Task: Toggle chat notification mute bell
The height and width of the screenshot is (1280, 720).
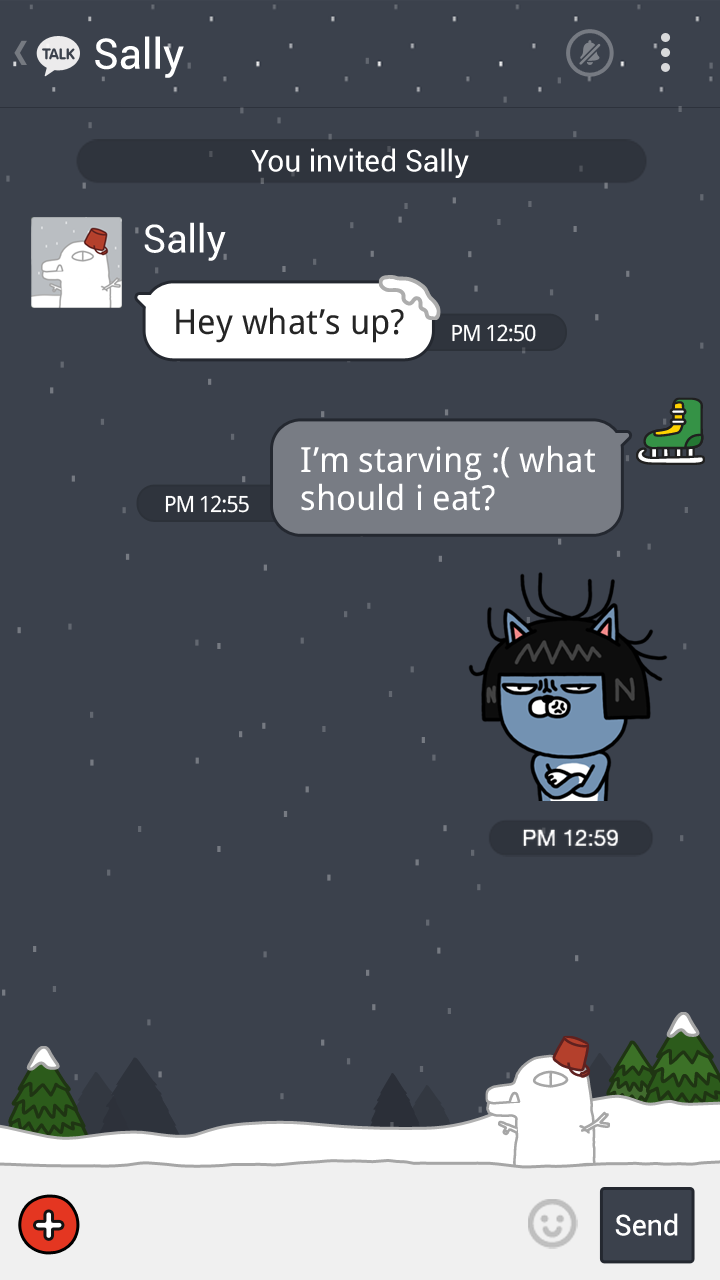Action: [x=589, y=53]
